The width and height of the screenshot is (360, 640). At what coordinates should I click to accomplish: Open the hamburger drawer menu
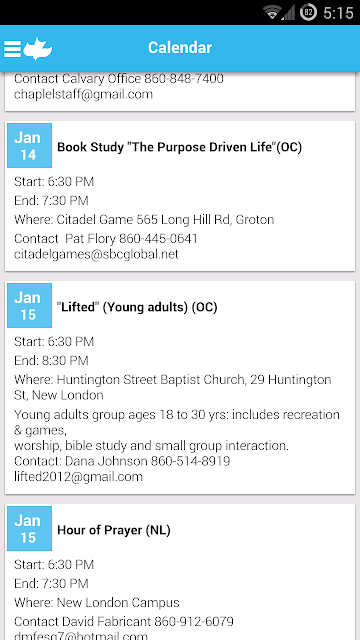click(12, 48)
